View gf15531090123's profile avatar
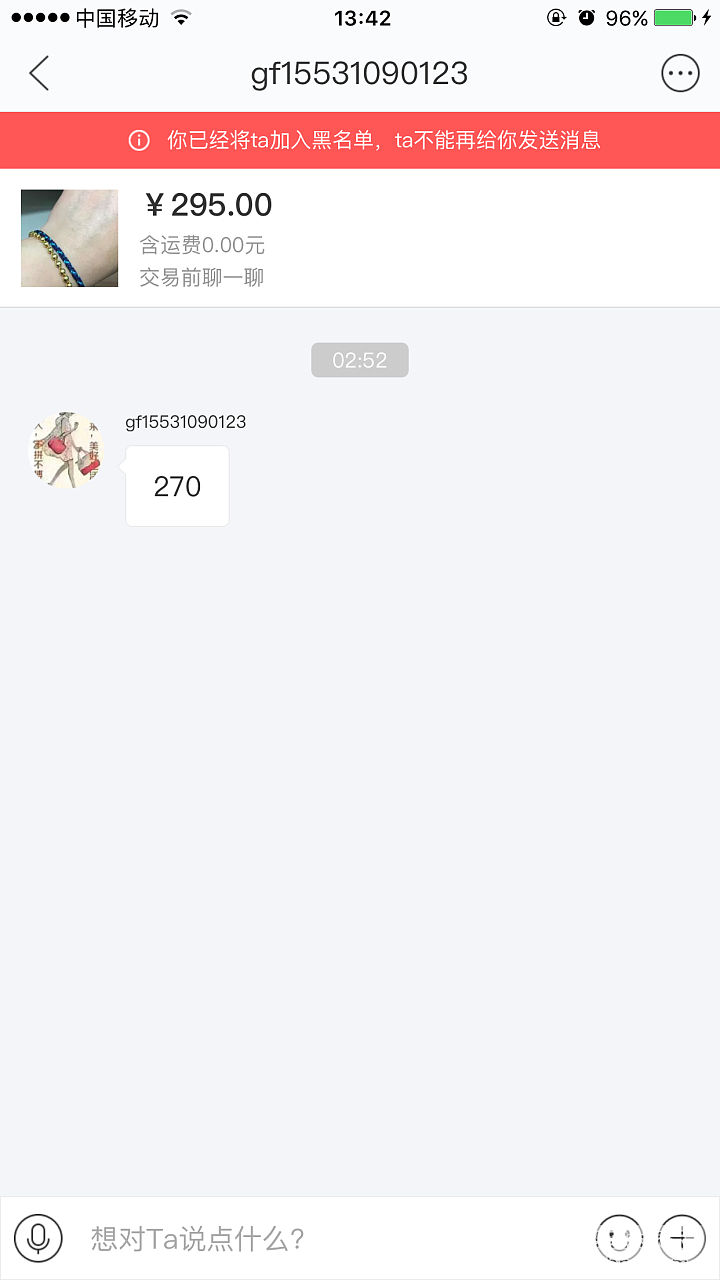The height and width of the screenshot is (1280, 720). (66, 450)
